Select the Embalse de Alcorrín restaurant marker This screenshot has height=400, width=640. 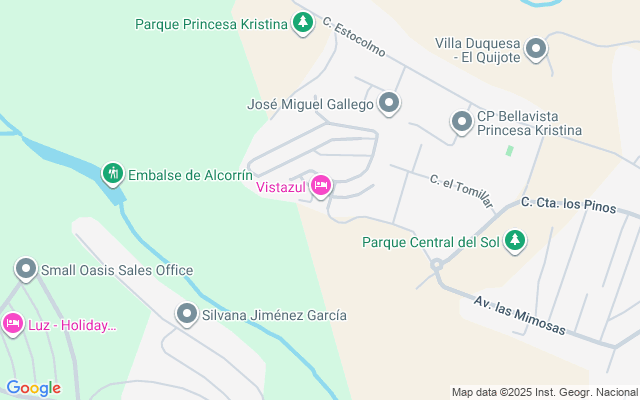(x=113, y=174)
